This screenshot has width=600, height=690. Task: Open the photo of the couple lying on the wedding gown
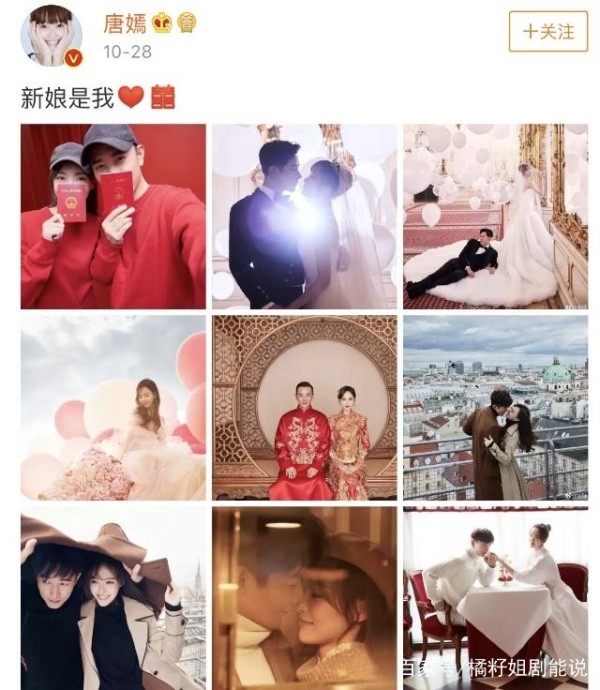click(495, 215)
